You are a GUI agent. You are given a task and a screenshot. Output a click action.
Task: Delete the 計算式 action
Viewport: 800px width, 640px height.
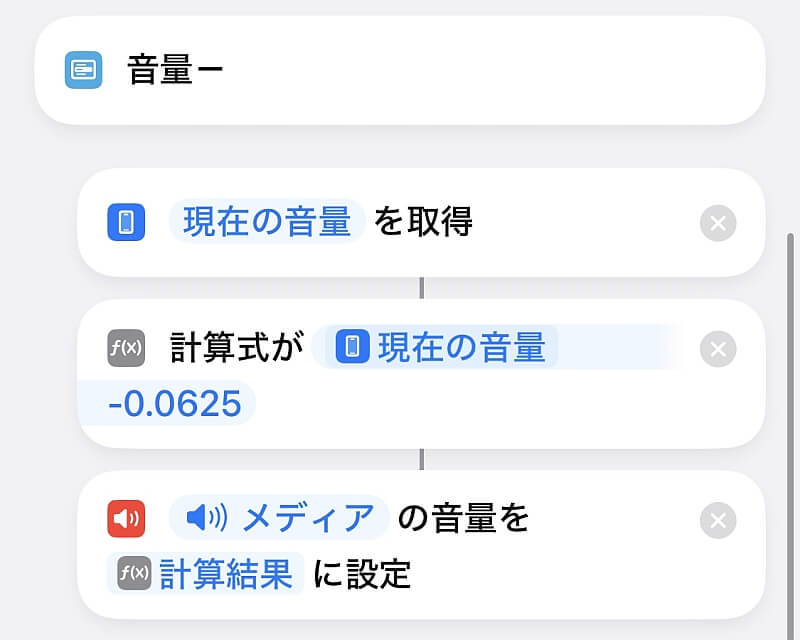coord(717,350)
